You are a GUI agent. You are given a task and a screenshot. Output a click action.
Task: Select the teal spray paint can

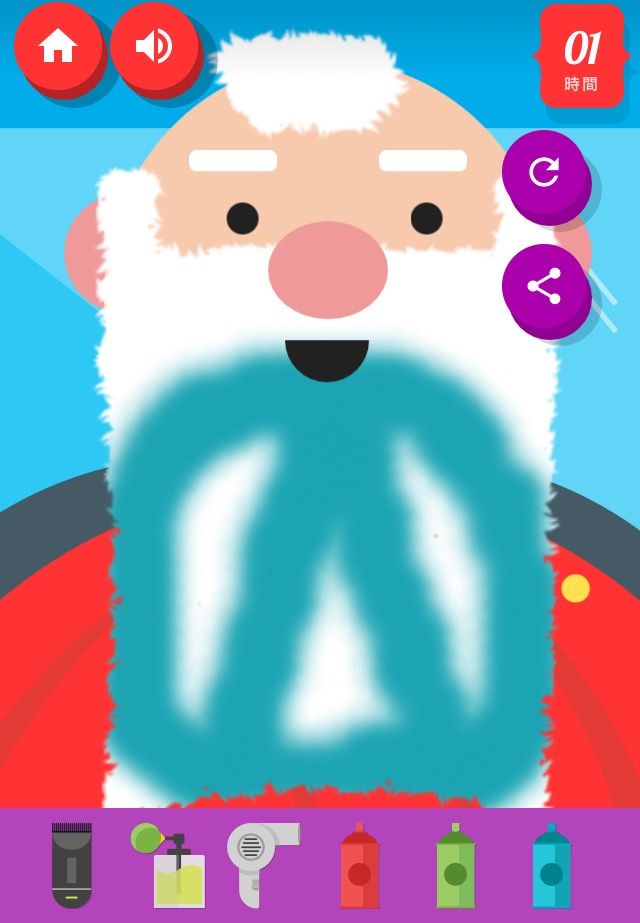[551, 866]
